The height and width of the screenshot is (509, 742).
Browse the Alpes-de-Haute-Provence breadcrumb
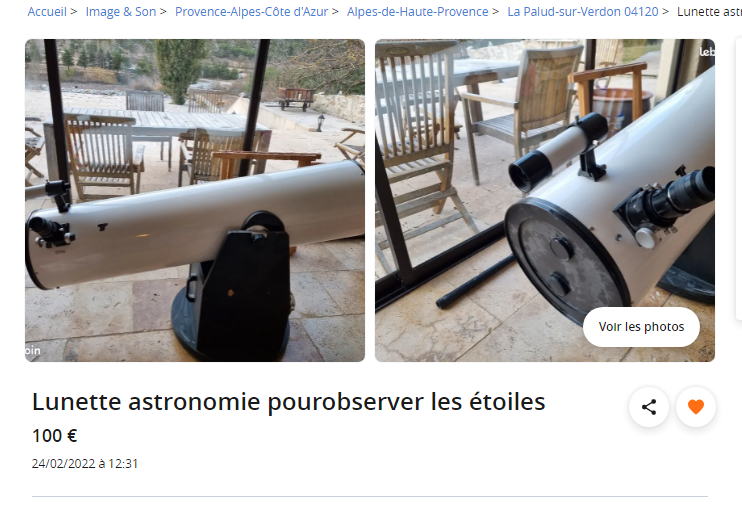point(417,12)
